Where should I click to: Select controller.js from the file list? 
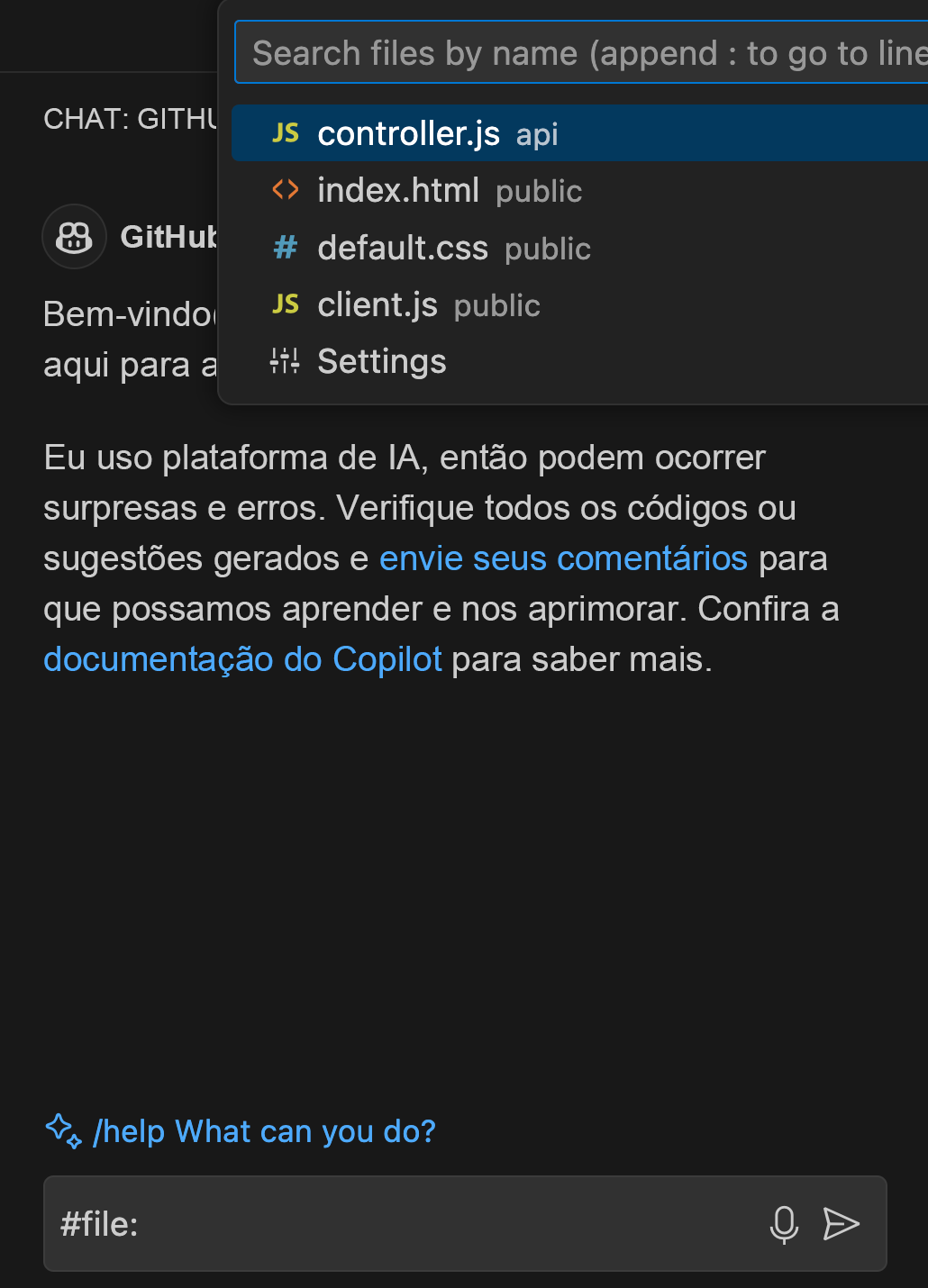(410, 134)
